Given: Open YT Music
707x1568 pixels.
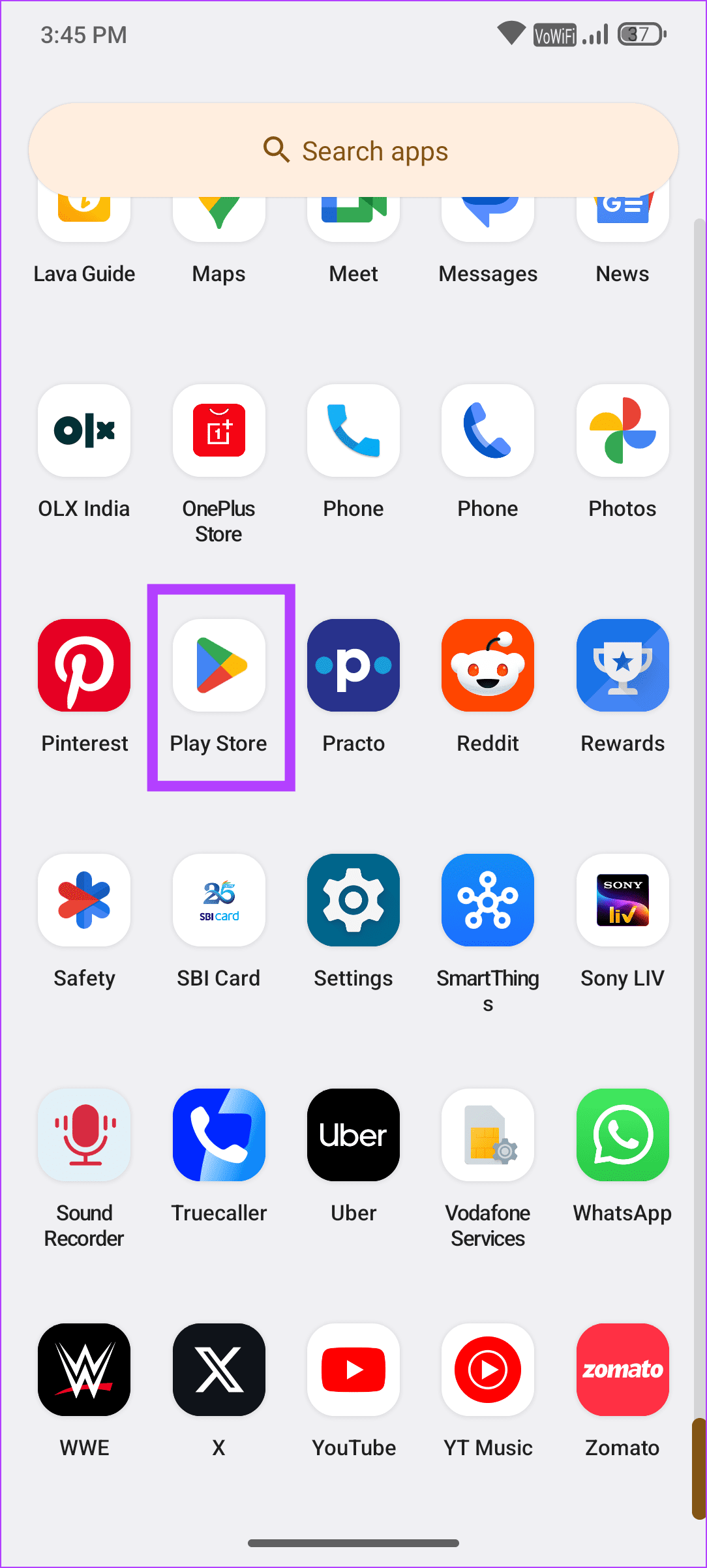Looking at the screenshot, I should (487, 1370).
